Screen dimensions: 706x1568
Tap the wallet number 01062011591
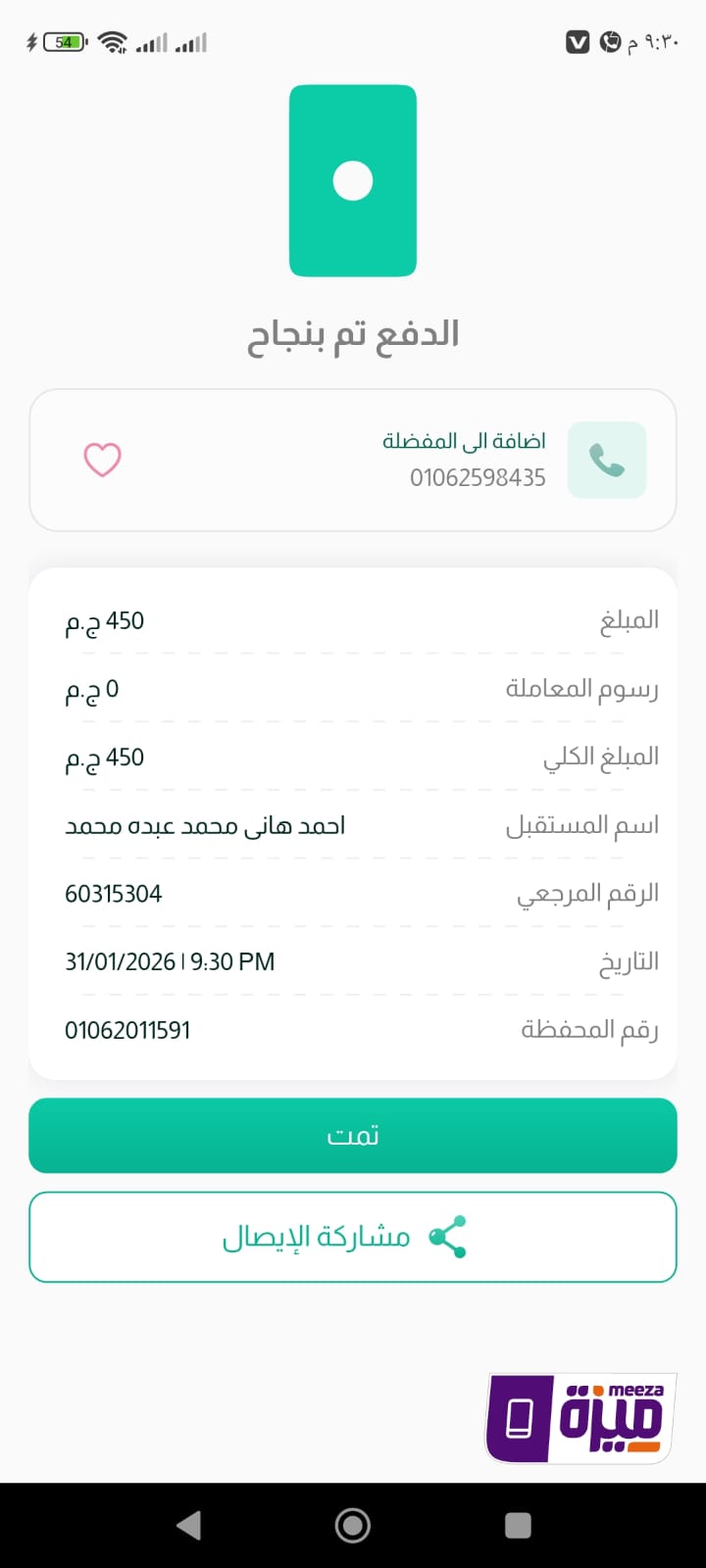127,1029
